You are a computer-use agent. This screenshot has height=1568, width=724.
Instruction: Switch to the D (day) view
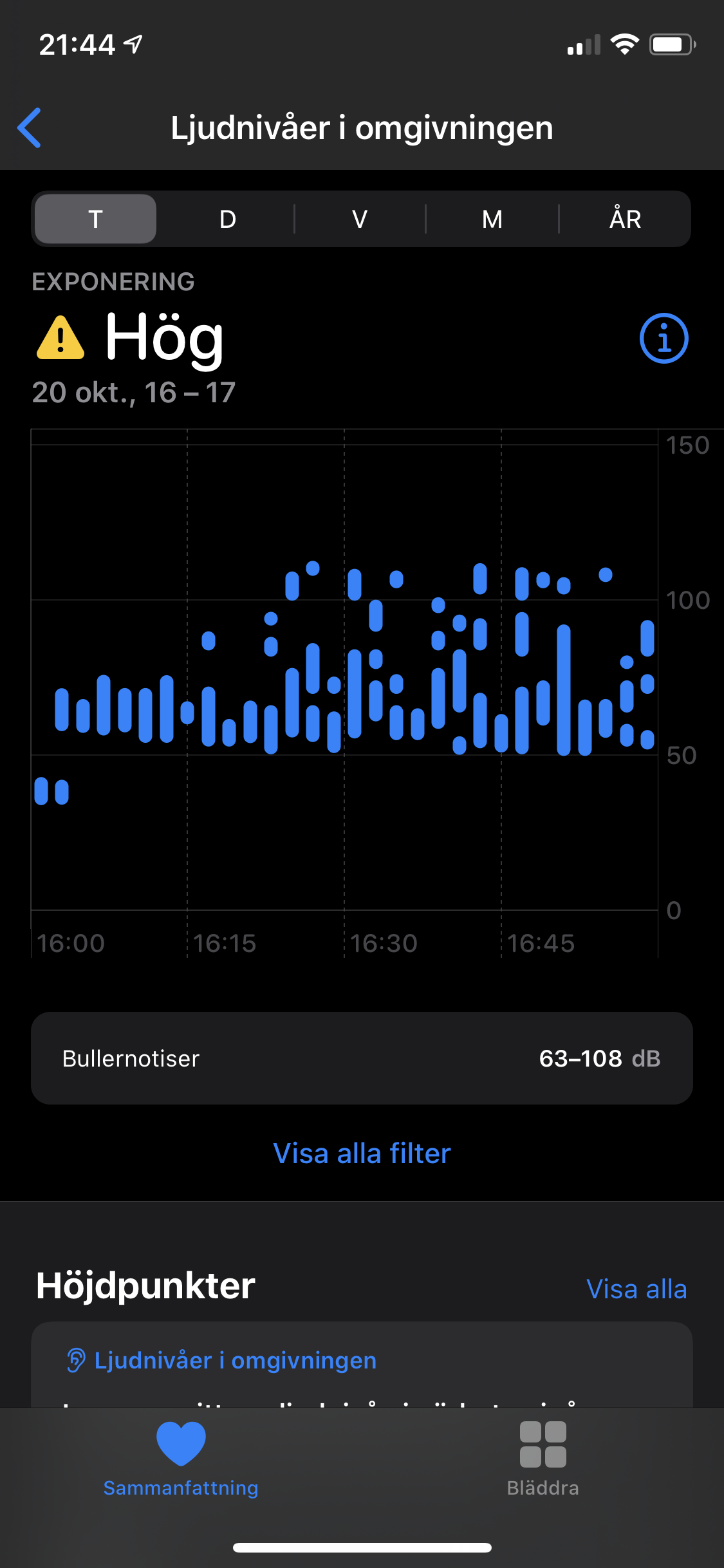click(228, 219)
